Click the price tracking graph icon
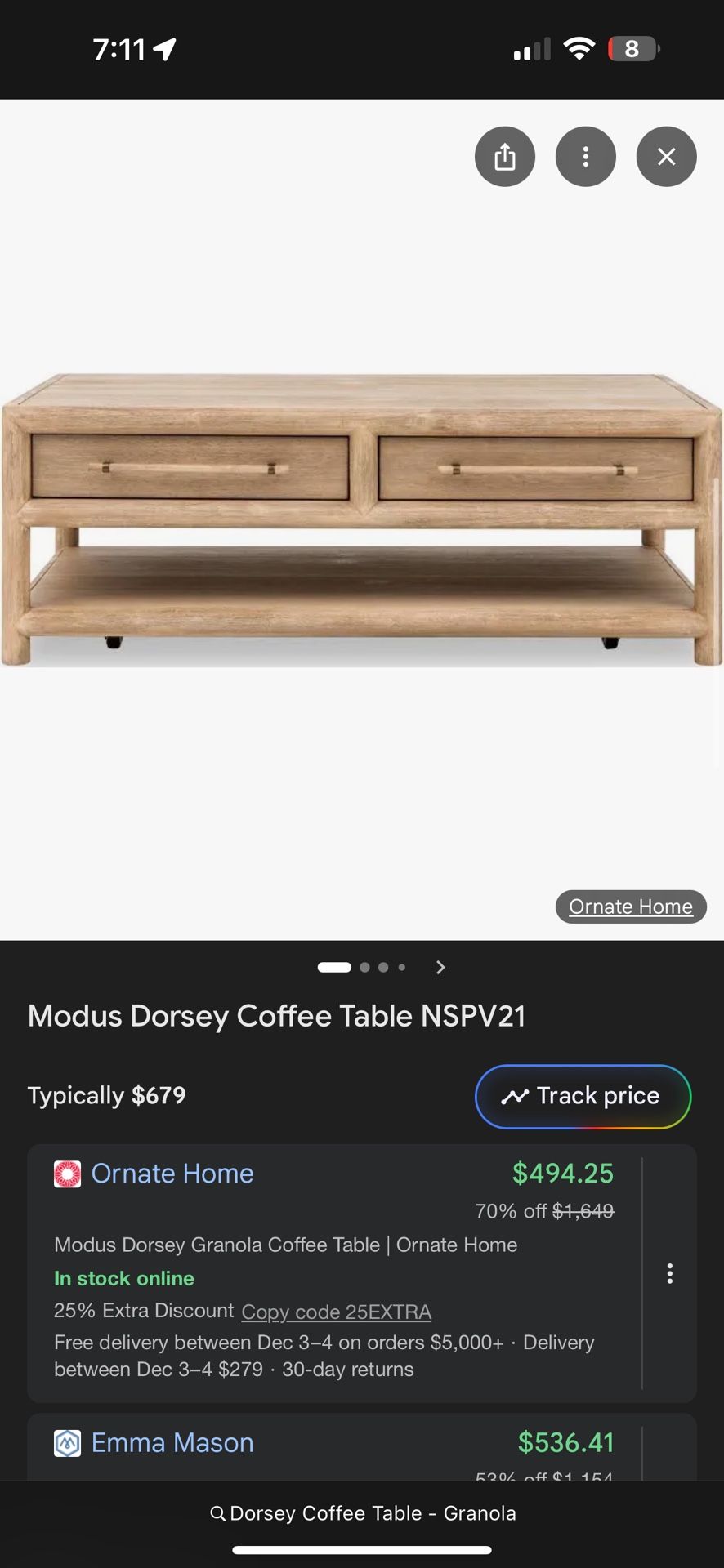The image size is (724, 1568). point(516,1096)
